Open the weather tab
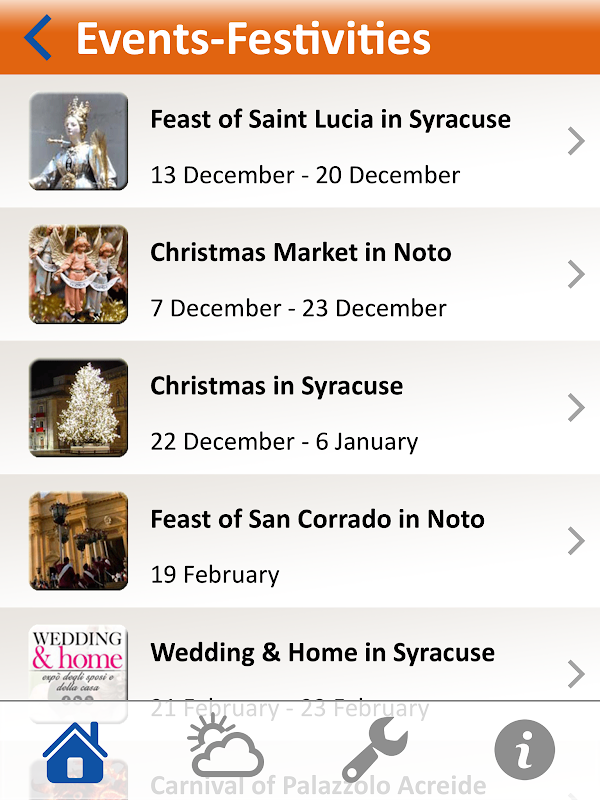This screenshot has height=800, width=600. [225, 750]
